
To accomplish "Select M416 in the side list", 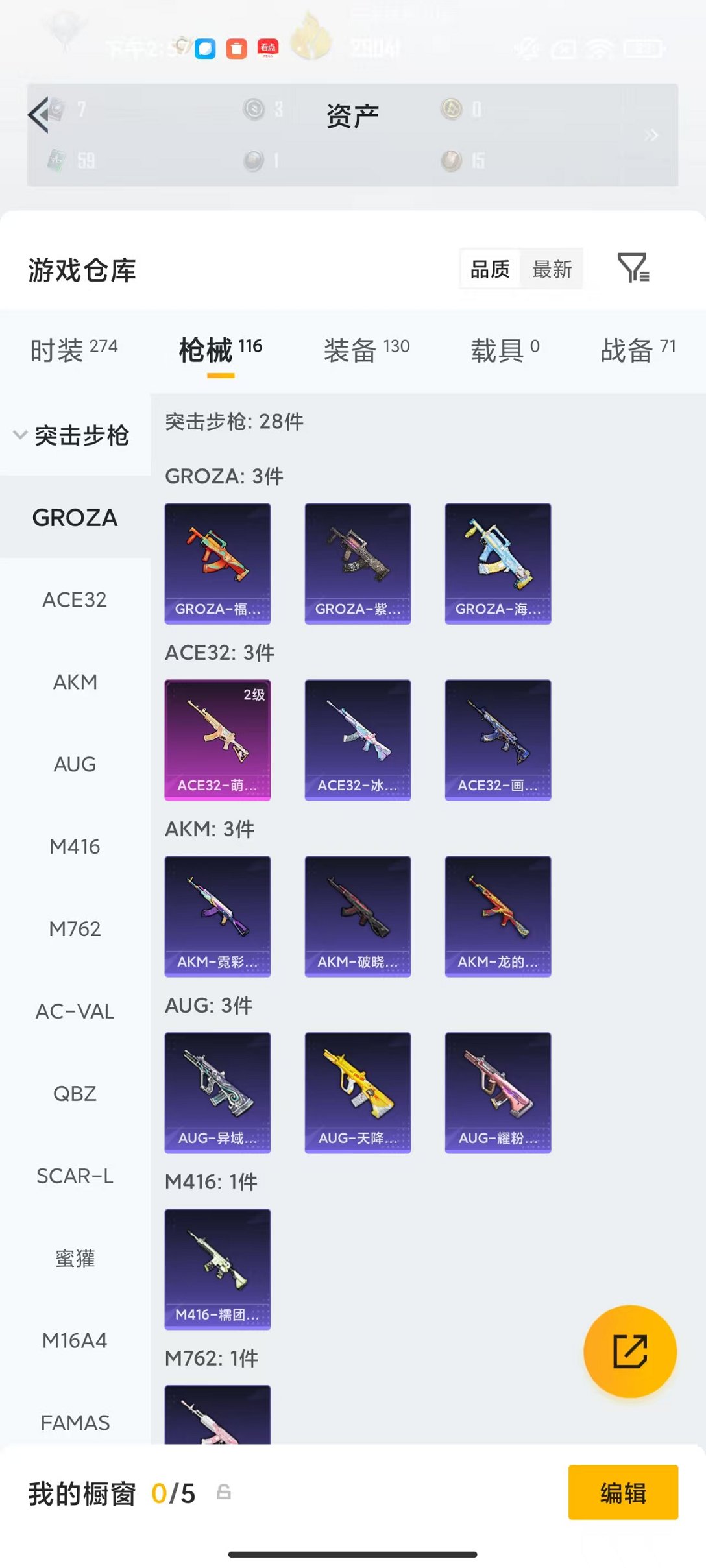I will pos(75,847).
